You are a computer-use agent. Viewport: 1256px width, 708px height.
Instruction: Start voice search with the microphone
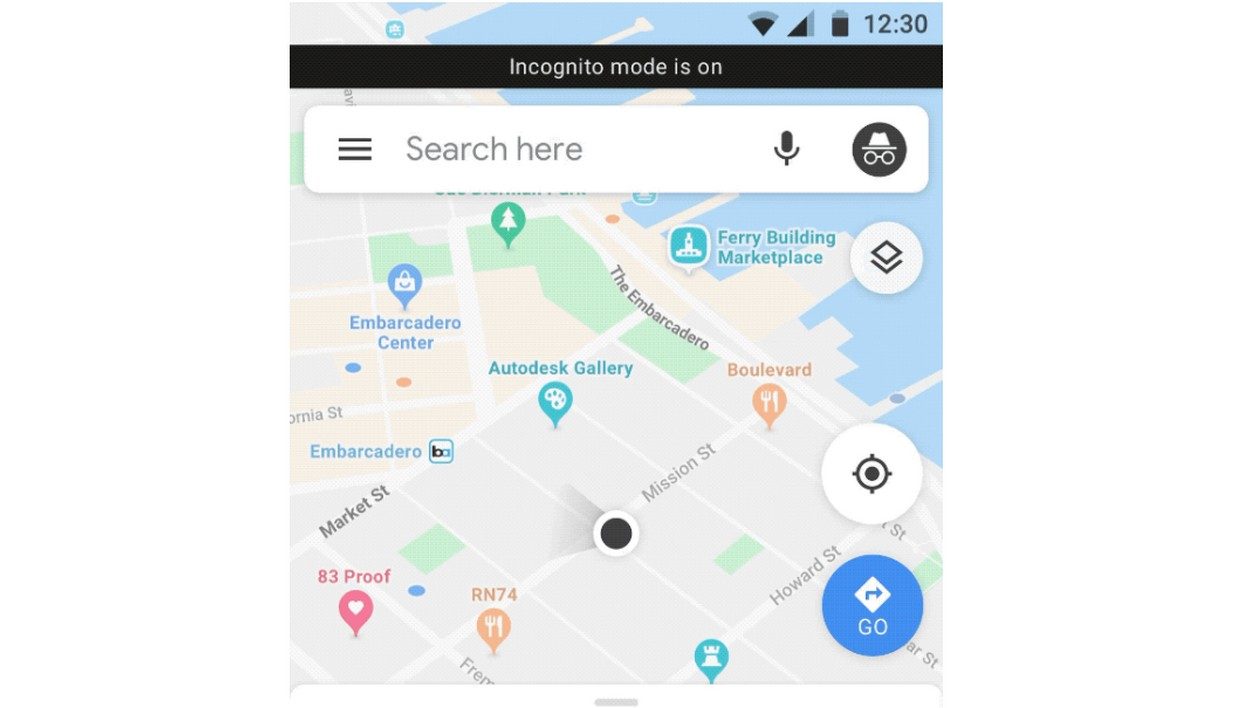pyautogui.click(x=786, y=150)
